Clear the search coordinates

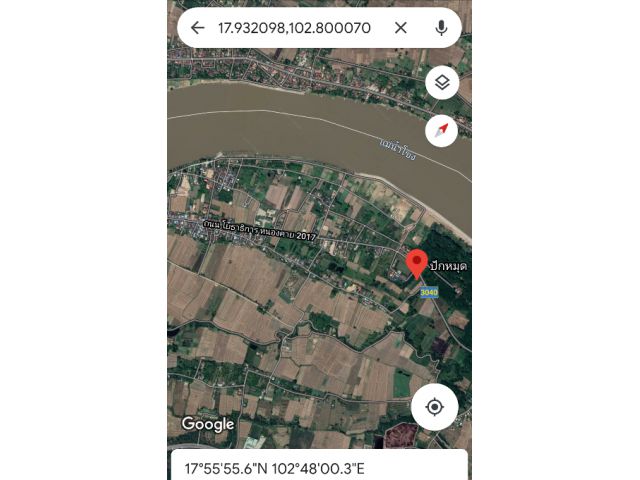[401, 28]
